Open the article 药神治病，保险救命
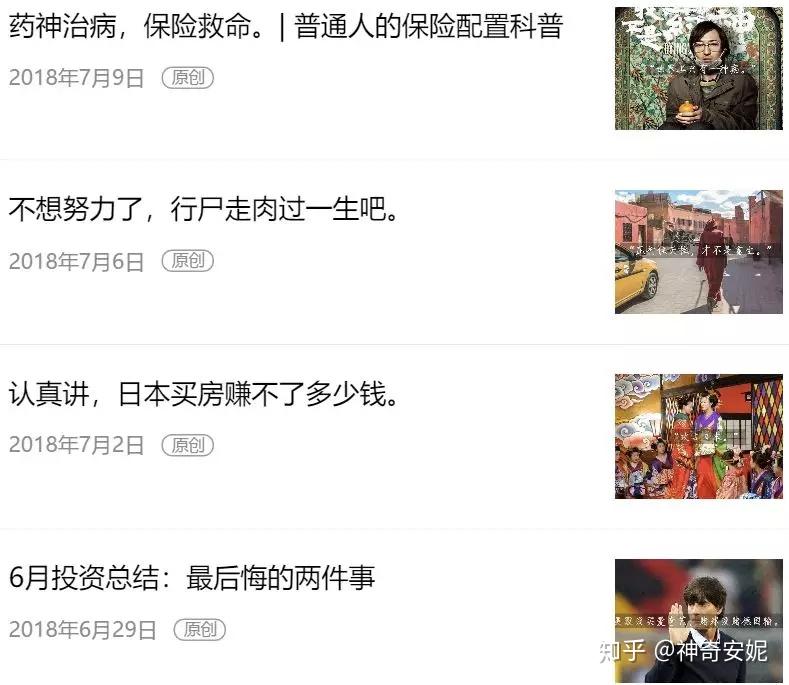 click(x=286, y=27)
